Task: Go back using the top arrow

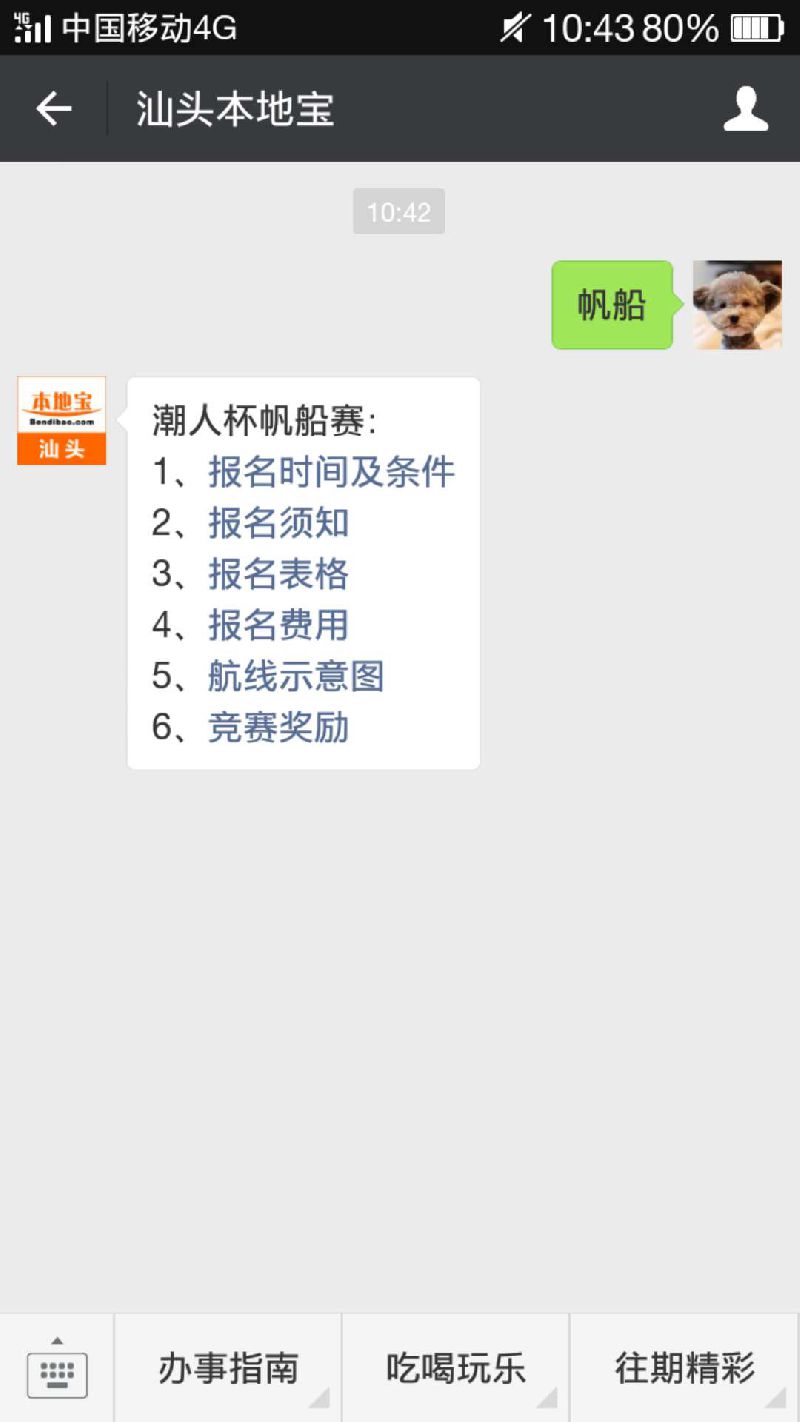Action: point(54,109)
